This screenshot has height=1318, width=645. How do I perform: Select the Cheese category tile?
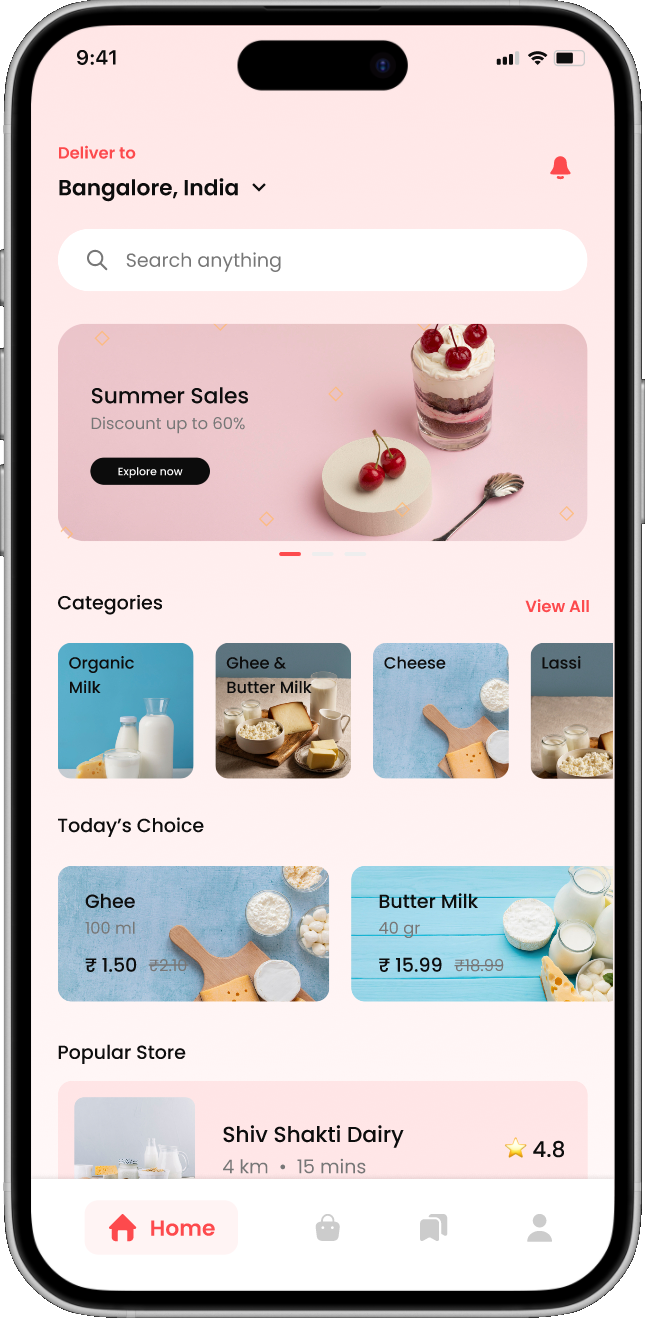(x=440, y=710)
